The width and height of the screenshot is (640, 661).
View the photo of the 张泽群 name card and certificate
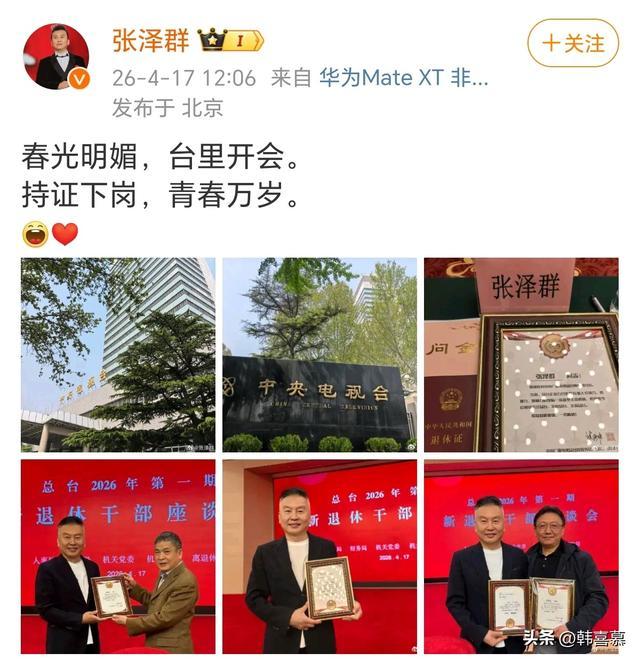pyautogui.click(x=521, y=354)
